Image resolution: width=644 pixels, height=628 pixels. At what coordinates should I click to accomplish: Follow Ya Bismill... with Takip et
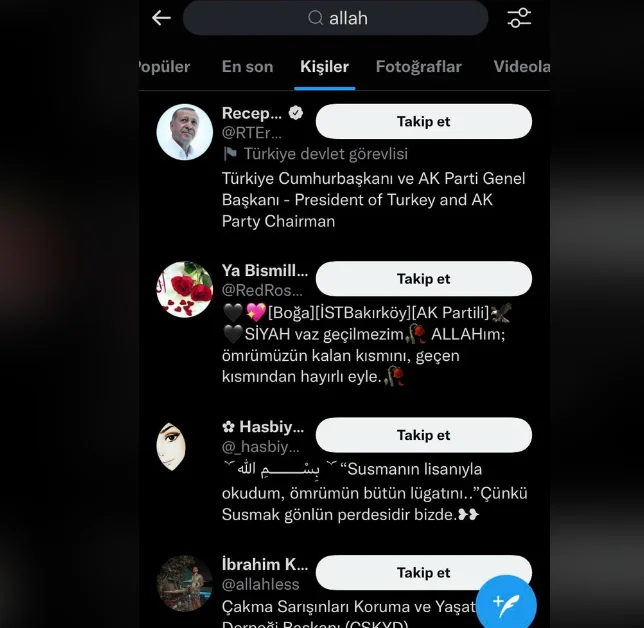pos(423,279)
